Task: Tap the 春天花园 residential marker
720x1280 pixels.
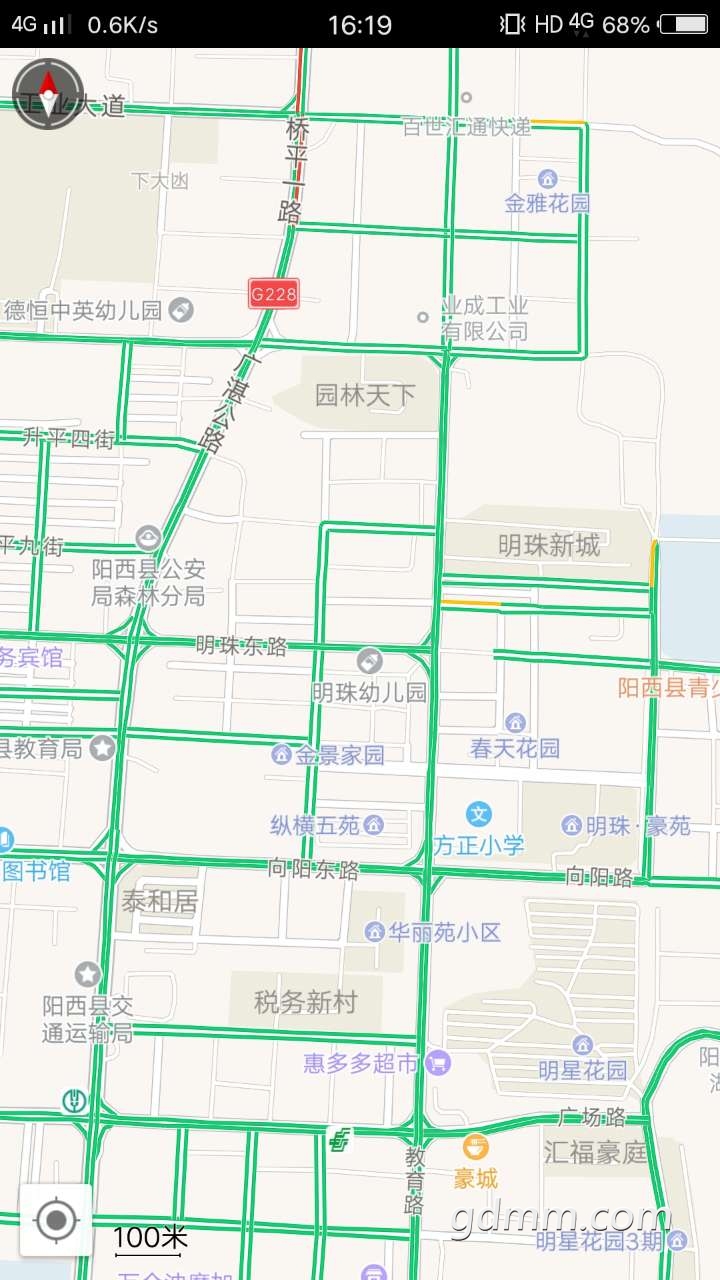Action: pyautogui.click(x=515, y=723)
